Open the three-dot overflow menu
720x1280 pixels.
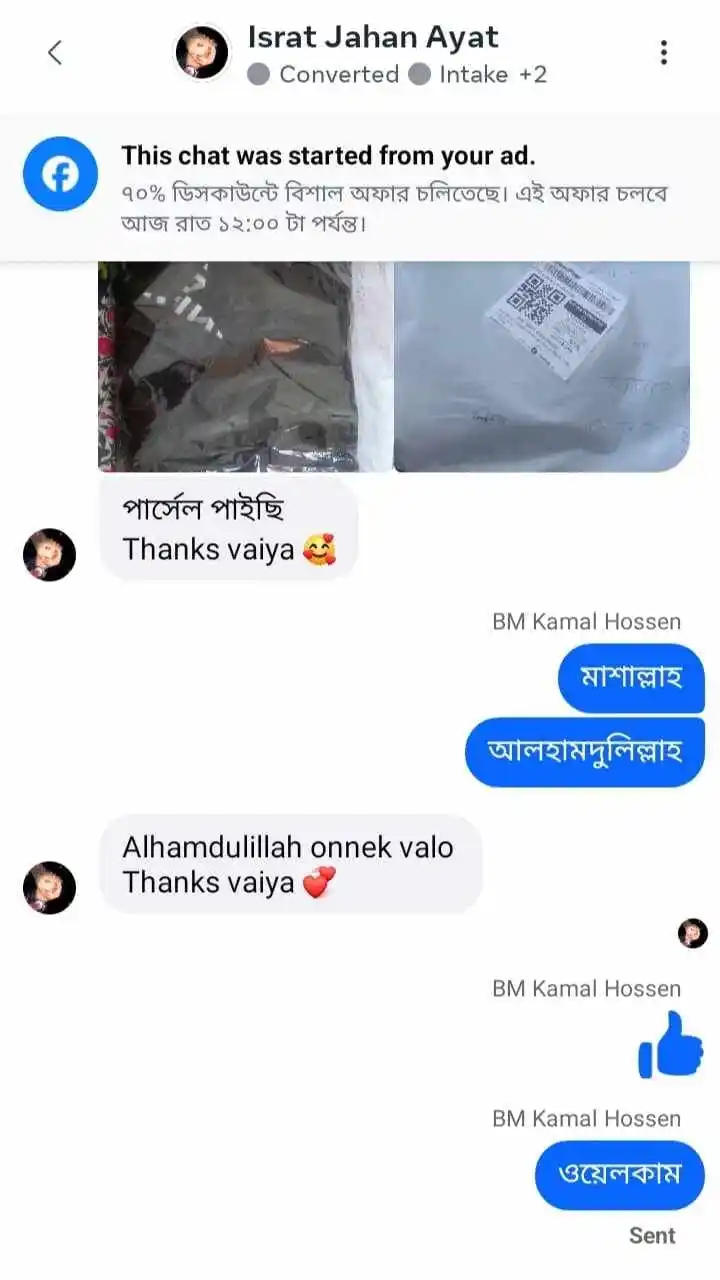663,52
